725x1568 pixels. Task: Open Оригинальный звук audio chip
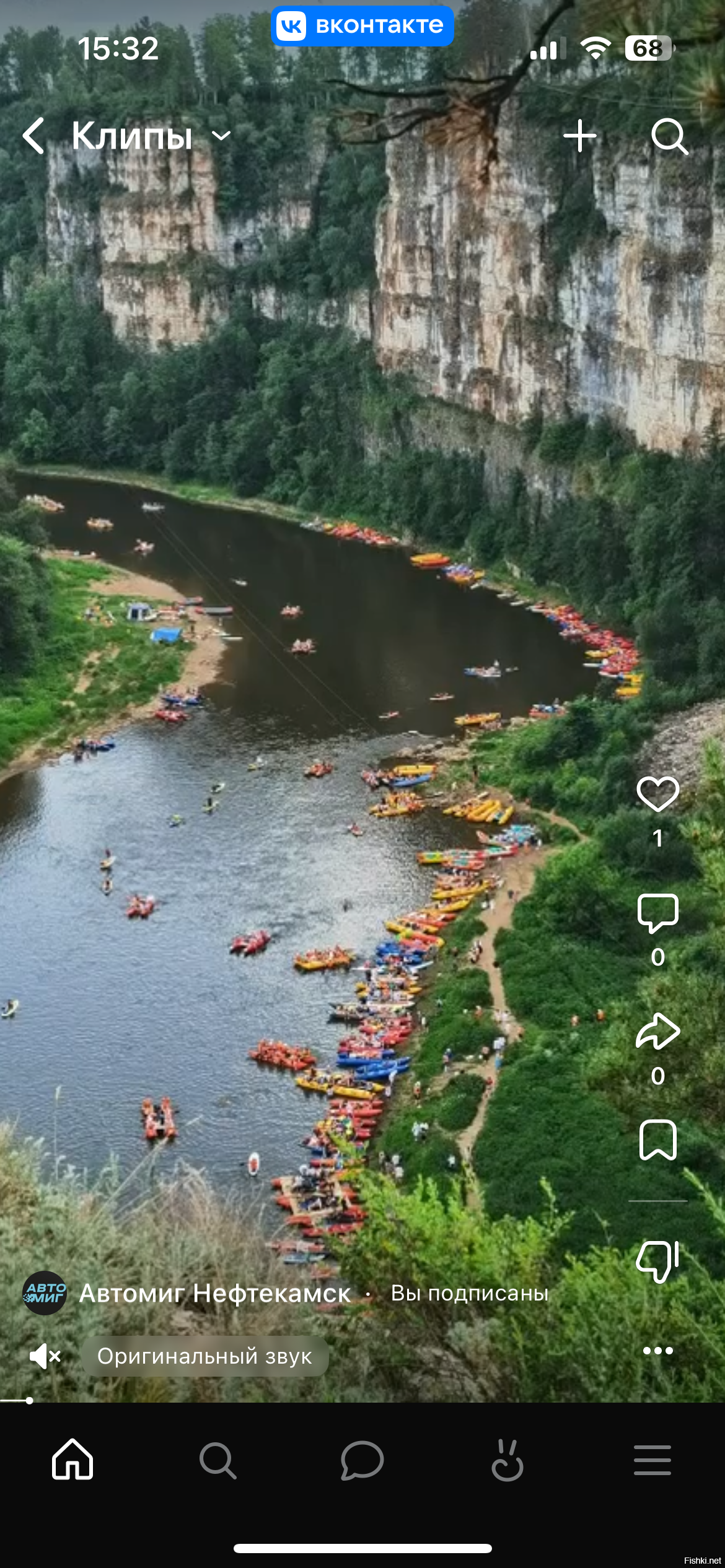tap(204, 1356)
